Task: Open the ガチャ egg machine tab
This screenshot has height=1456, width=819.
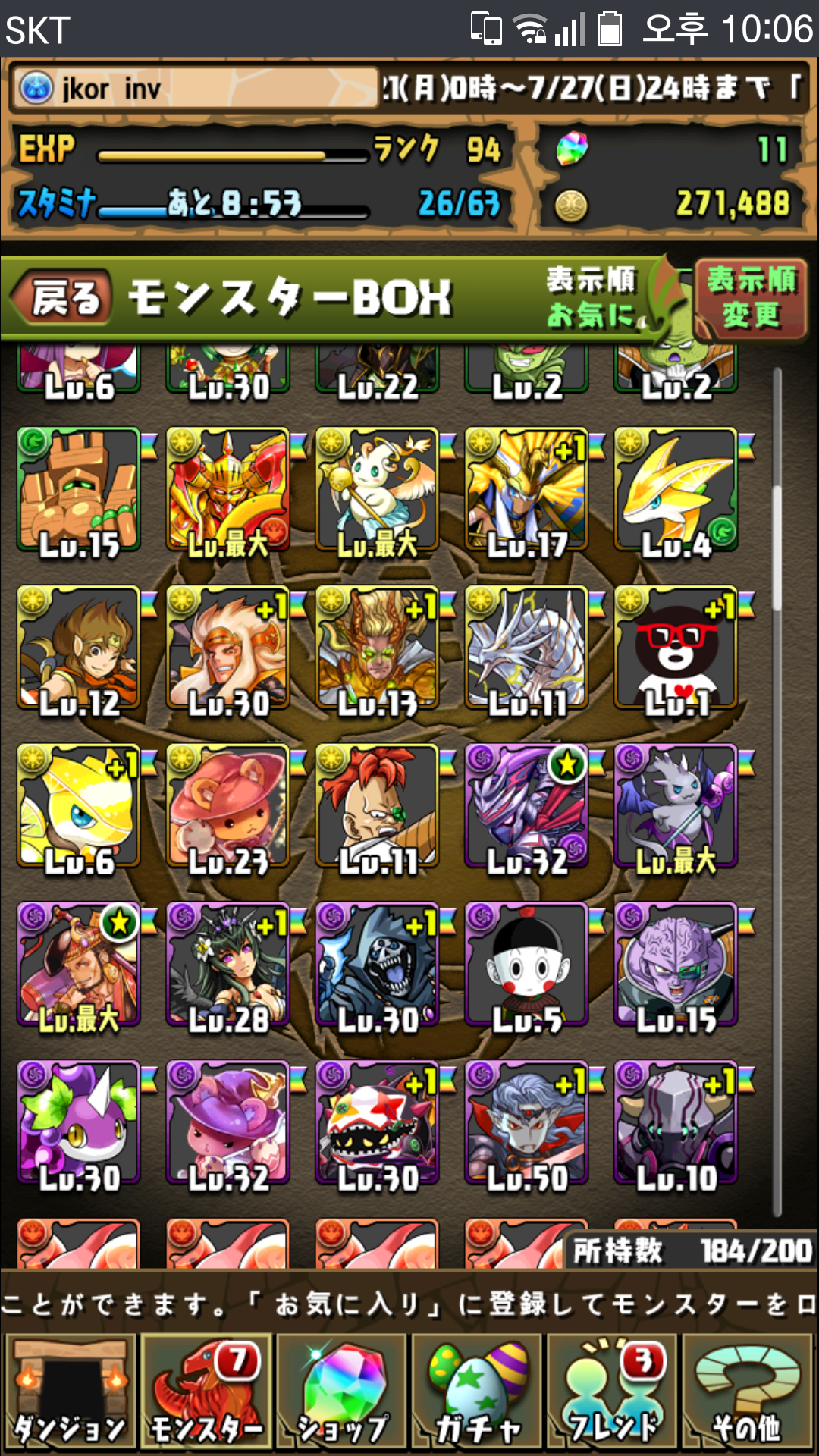Action: (478, 1392)
